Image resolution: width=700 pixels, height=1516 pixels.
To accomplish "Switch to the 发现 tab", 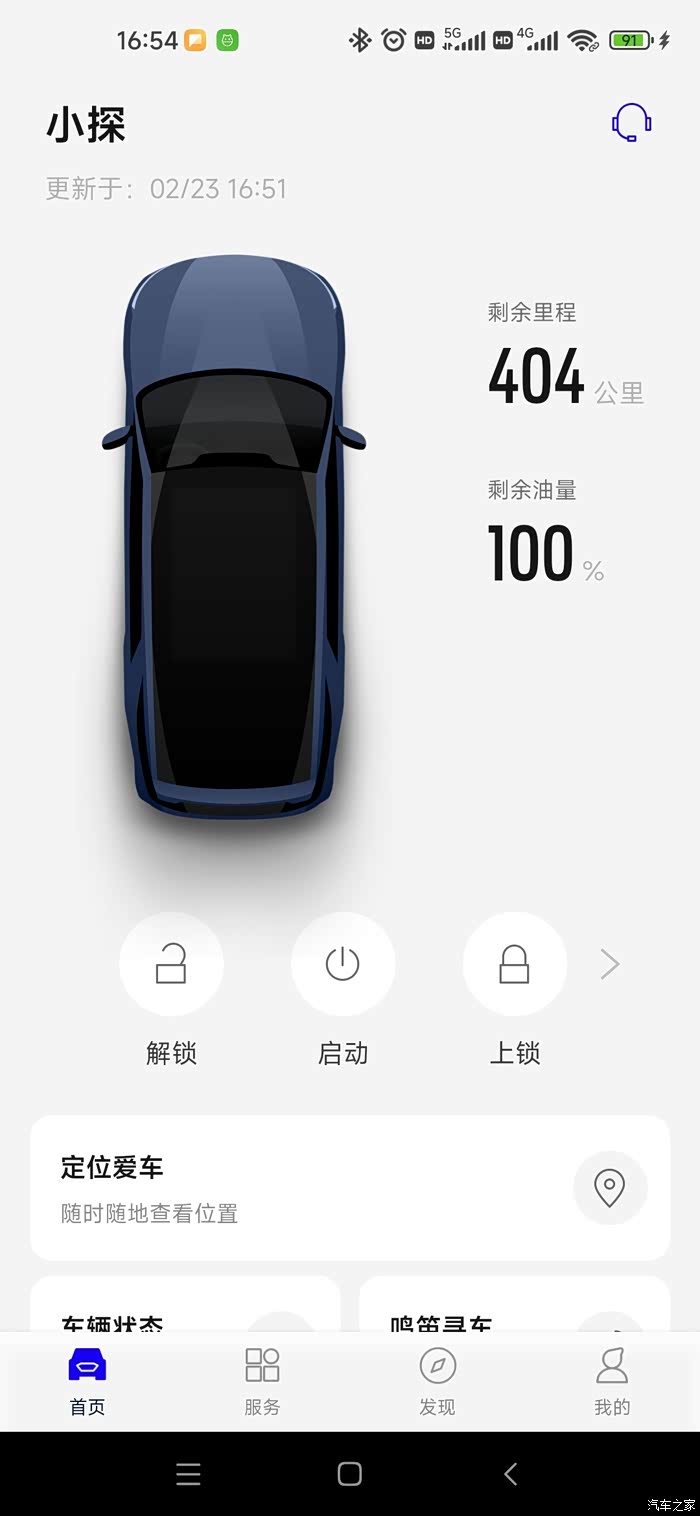I will (x=437, y=1380).
